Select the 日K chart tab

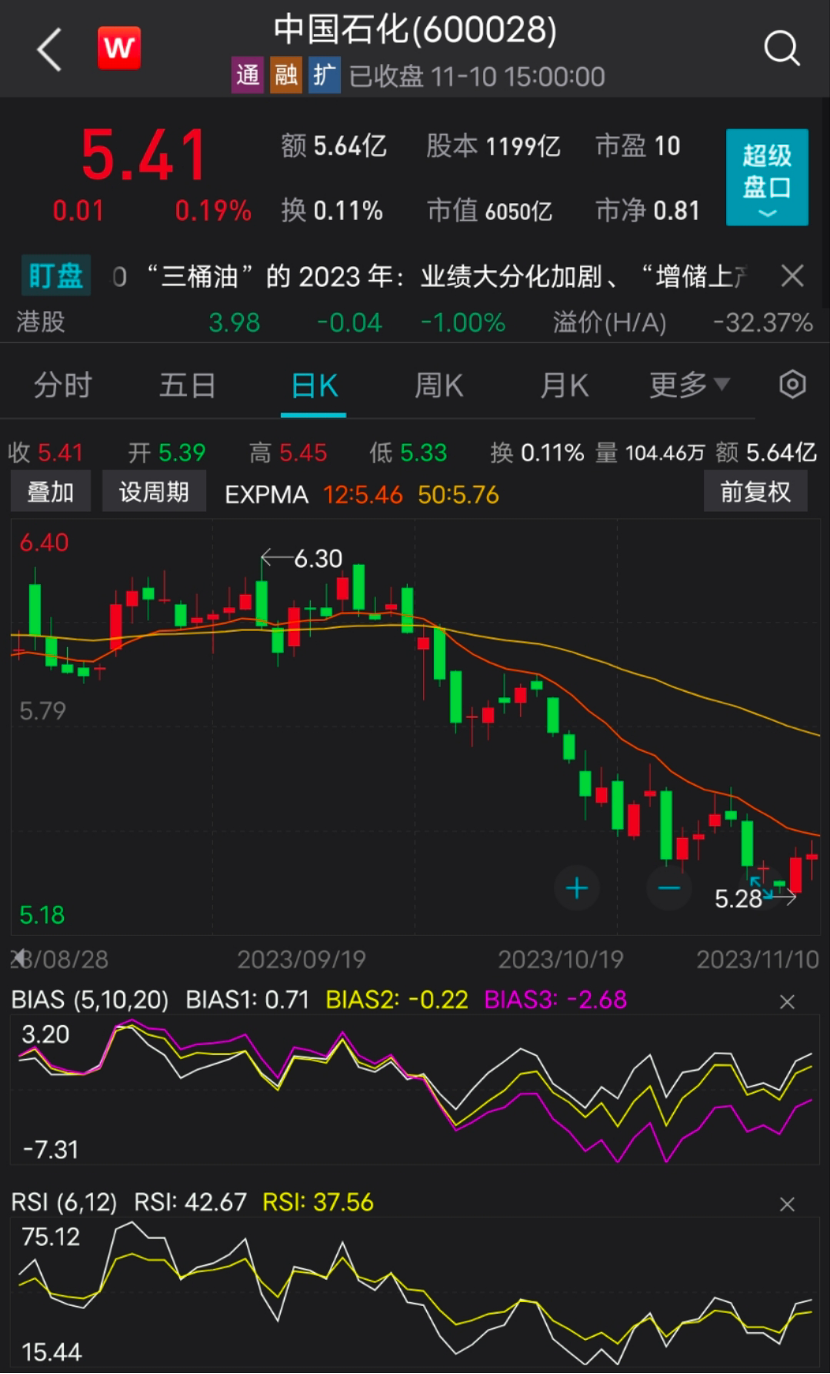click(x=314, y=385)
